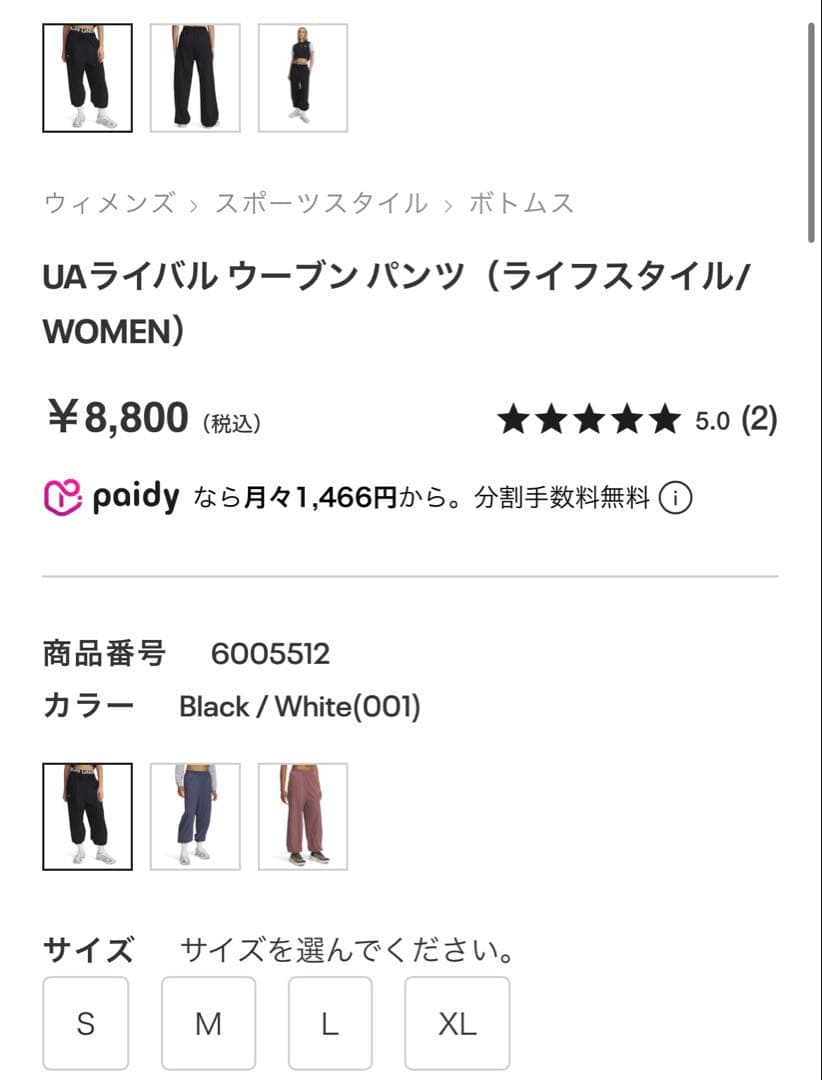
Task: Click the 5.0 rating score
Action: point(711,420)
